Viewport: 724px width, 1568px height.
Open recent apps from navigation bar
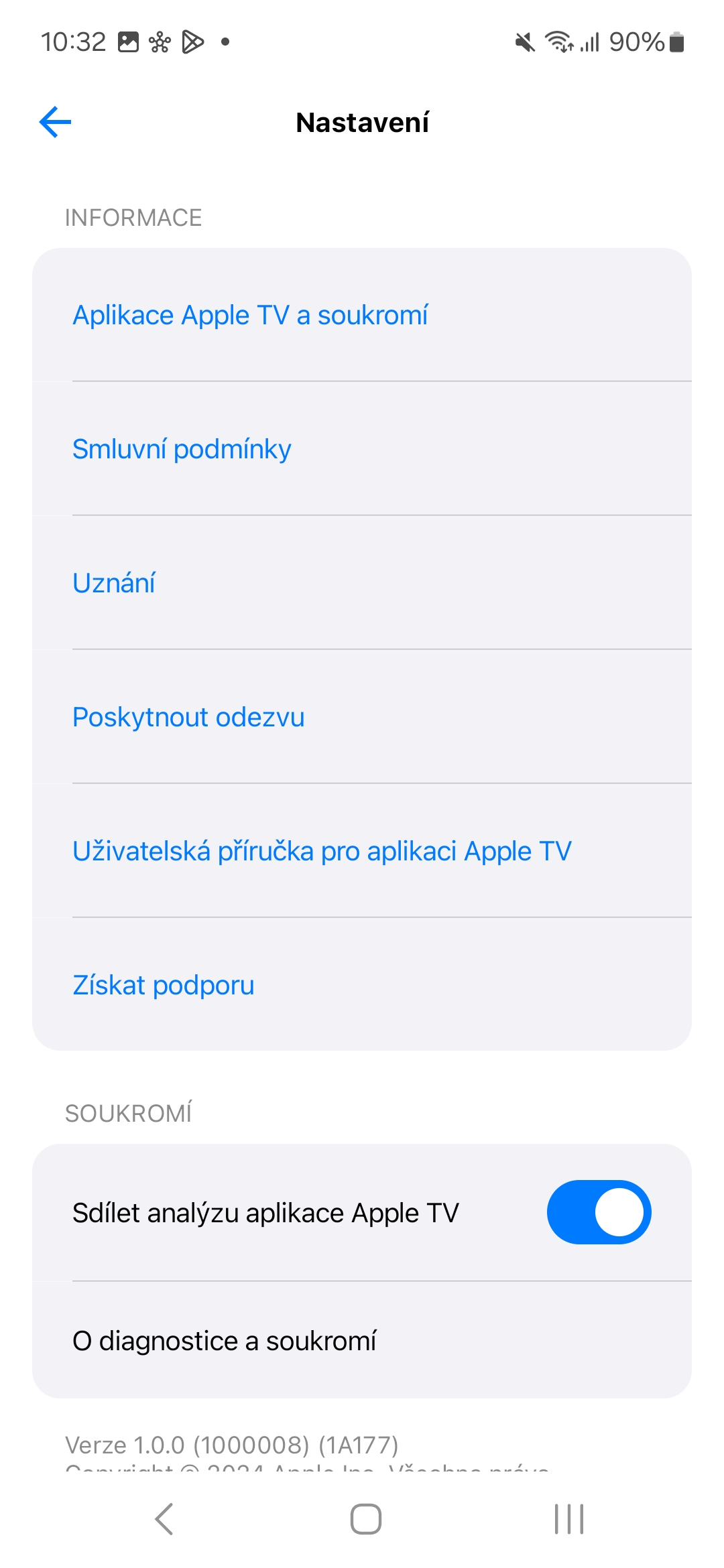tap(569, 1518)
